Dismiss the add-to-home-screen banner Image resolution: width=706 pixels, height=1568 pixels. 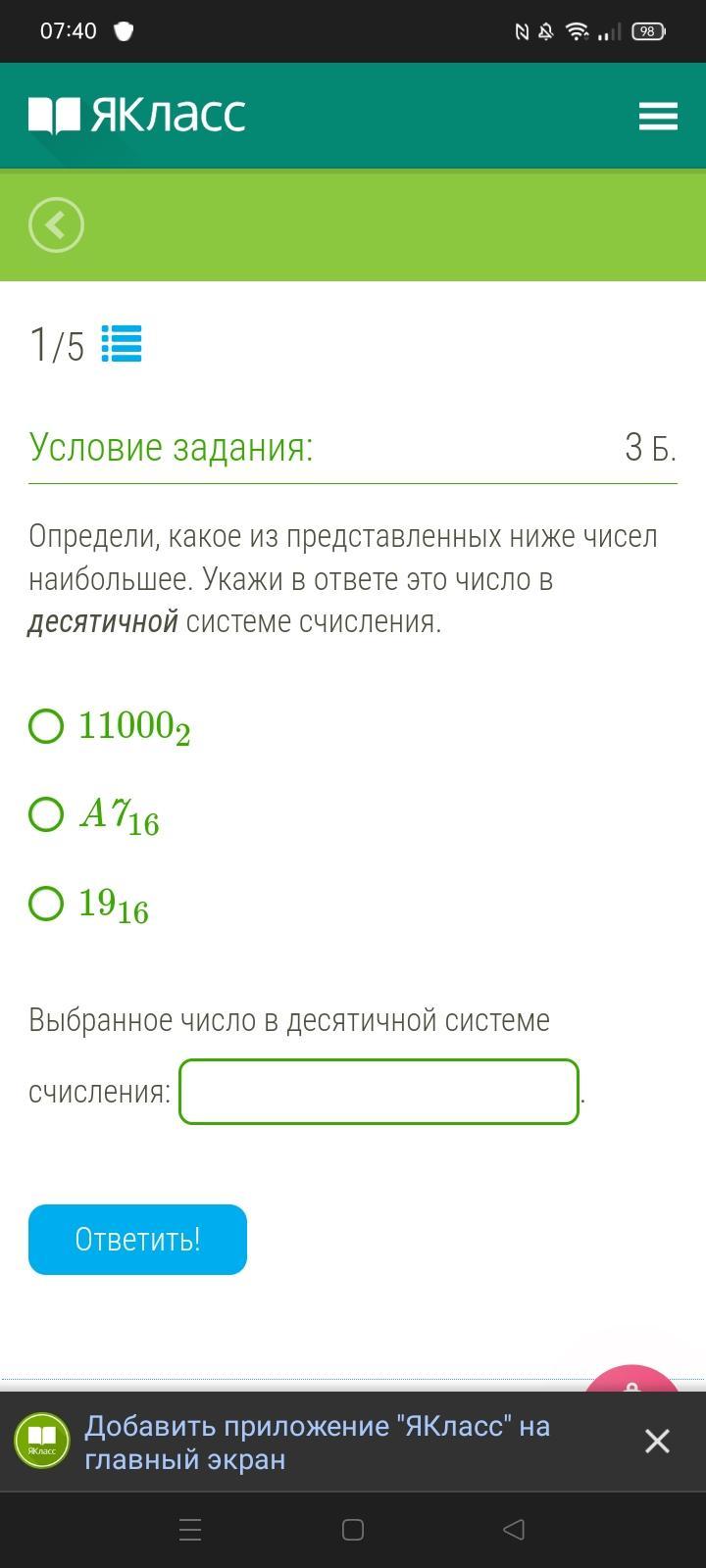(x=657, y=1441)
